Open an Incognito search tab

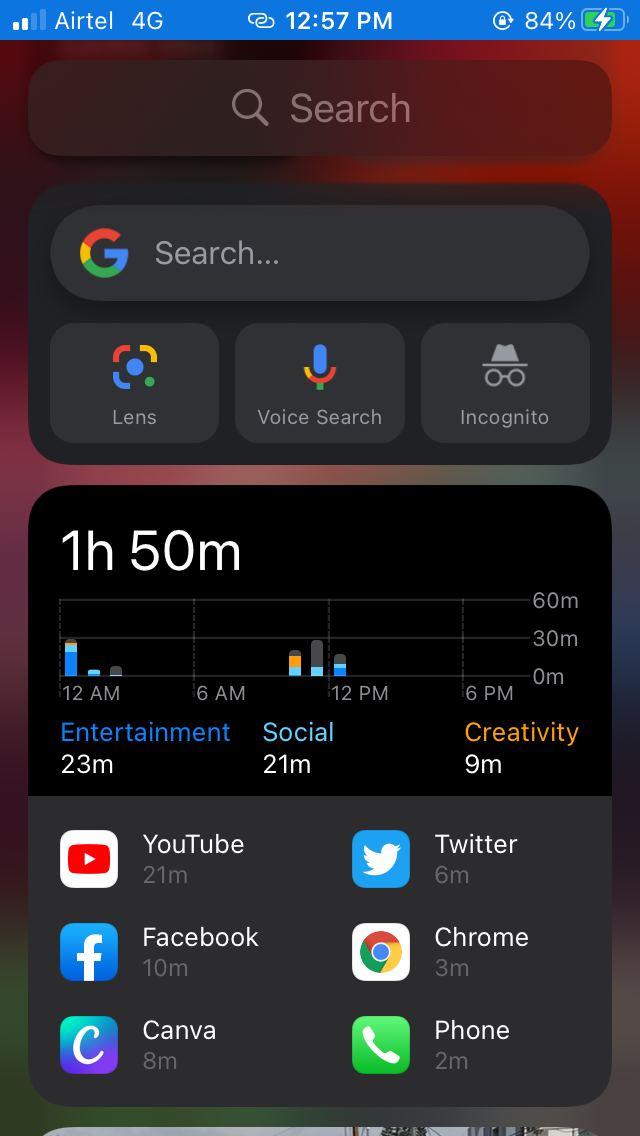(505, 383)
